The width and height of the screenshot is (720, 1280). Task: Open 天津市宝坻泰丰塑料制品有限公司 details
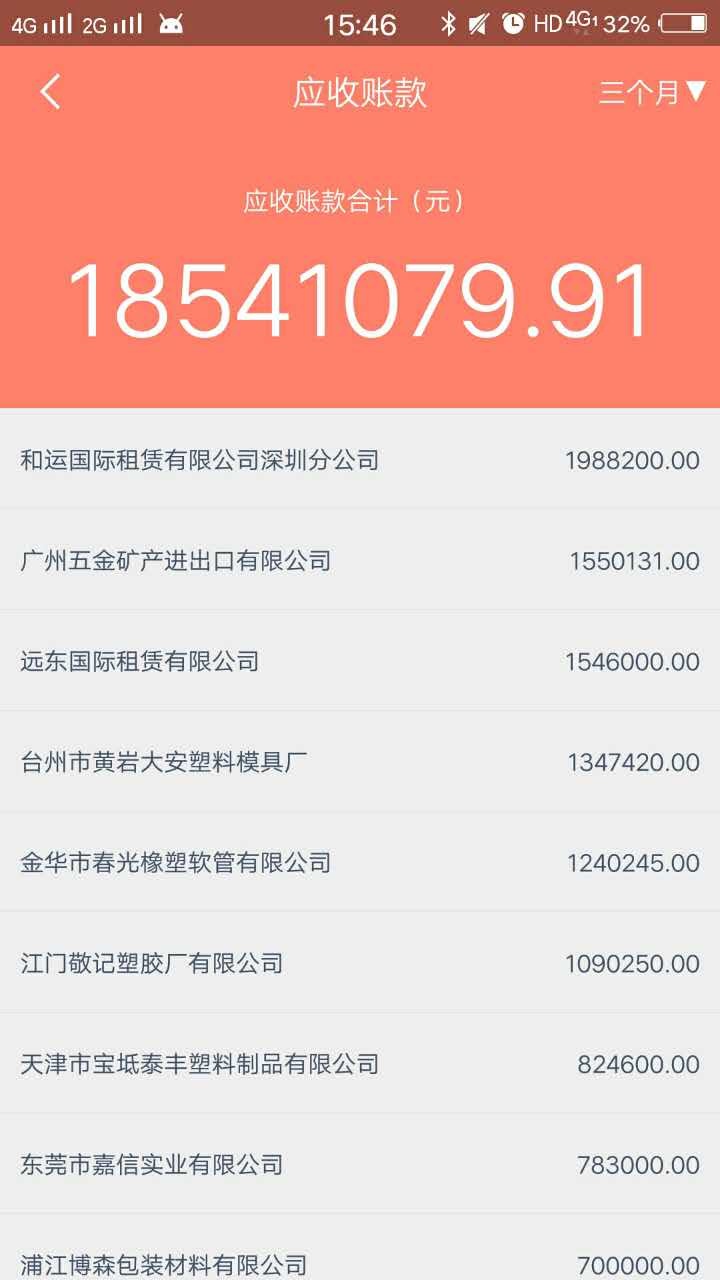[360, 1063]
